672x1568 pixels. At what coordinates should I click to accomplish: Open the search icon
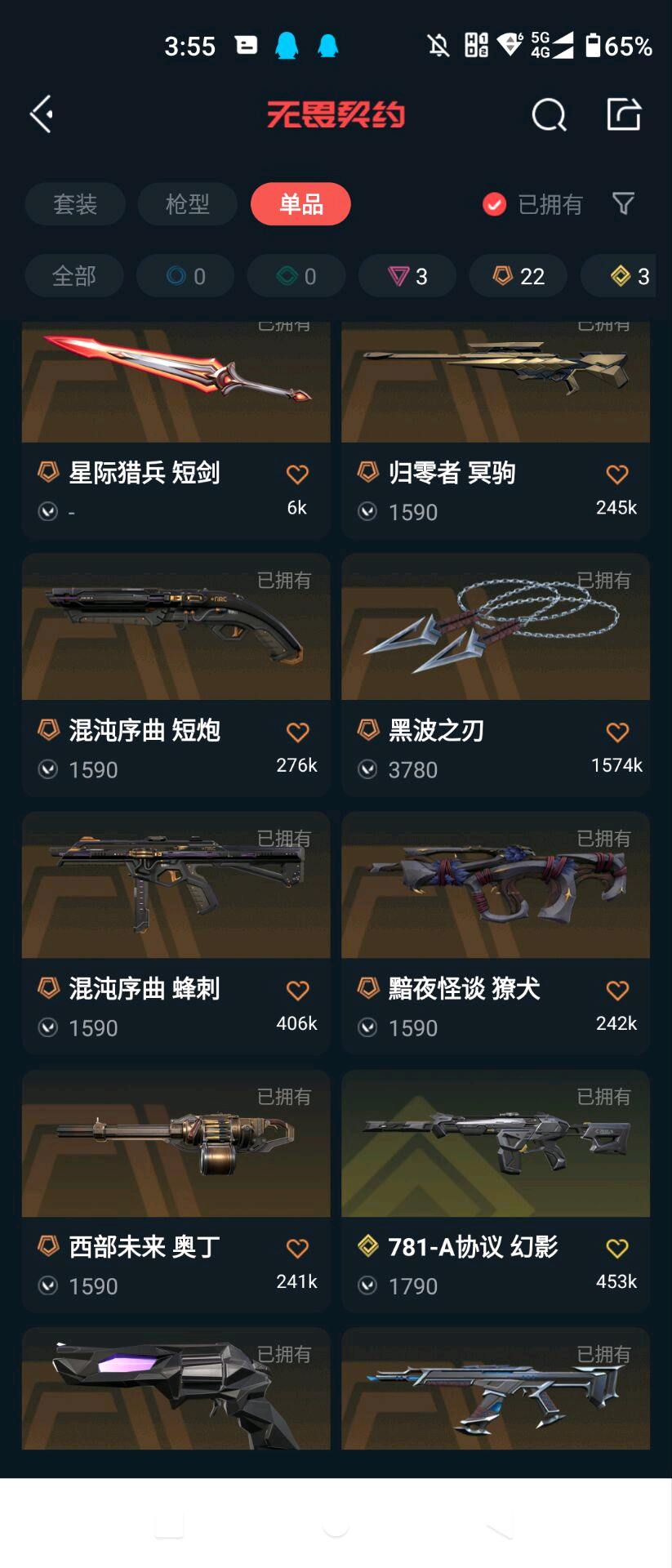(549, 115)
